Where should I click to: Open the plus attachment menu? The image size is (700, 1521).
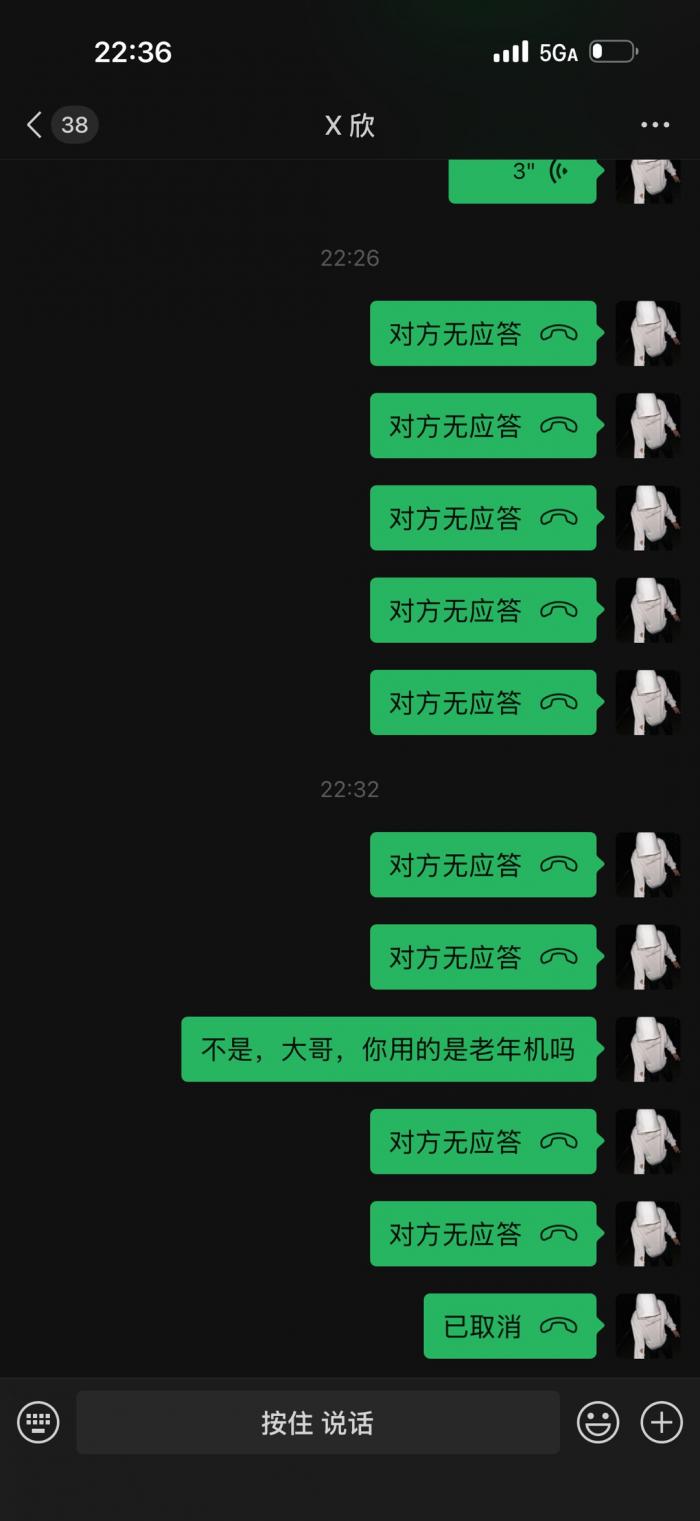pyautogui.click(x=661, y=1422)
